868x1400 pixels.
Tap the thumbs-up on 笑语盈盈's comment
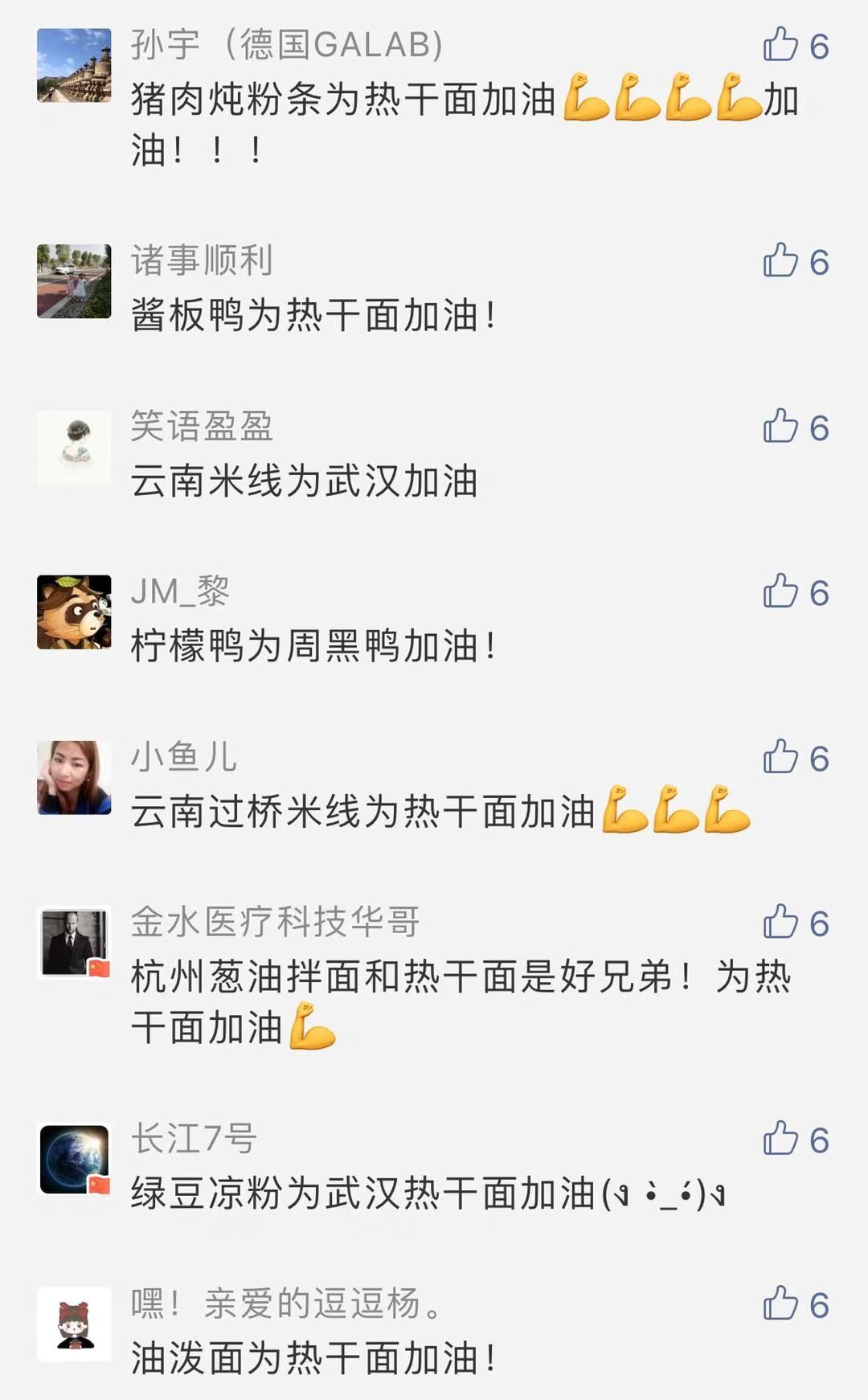click(x=780, y=427)
